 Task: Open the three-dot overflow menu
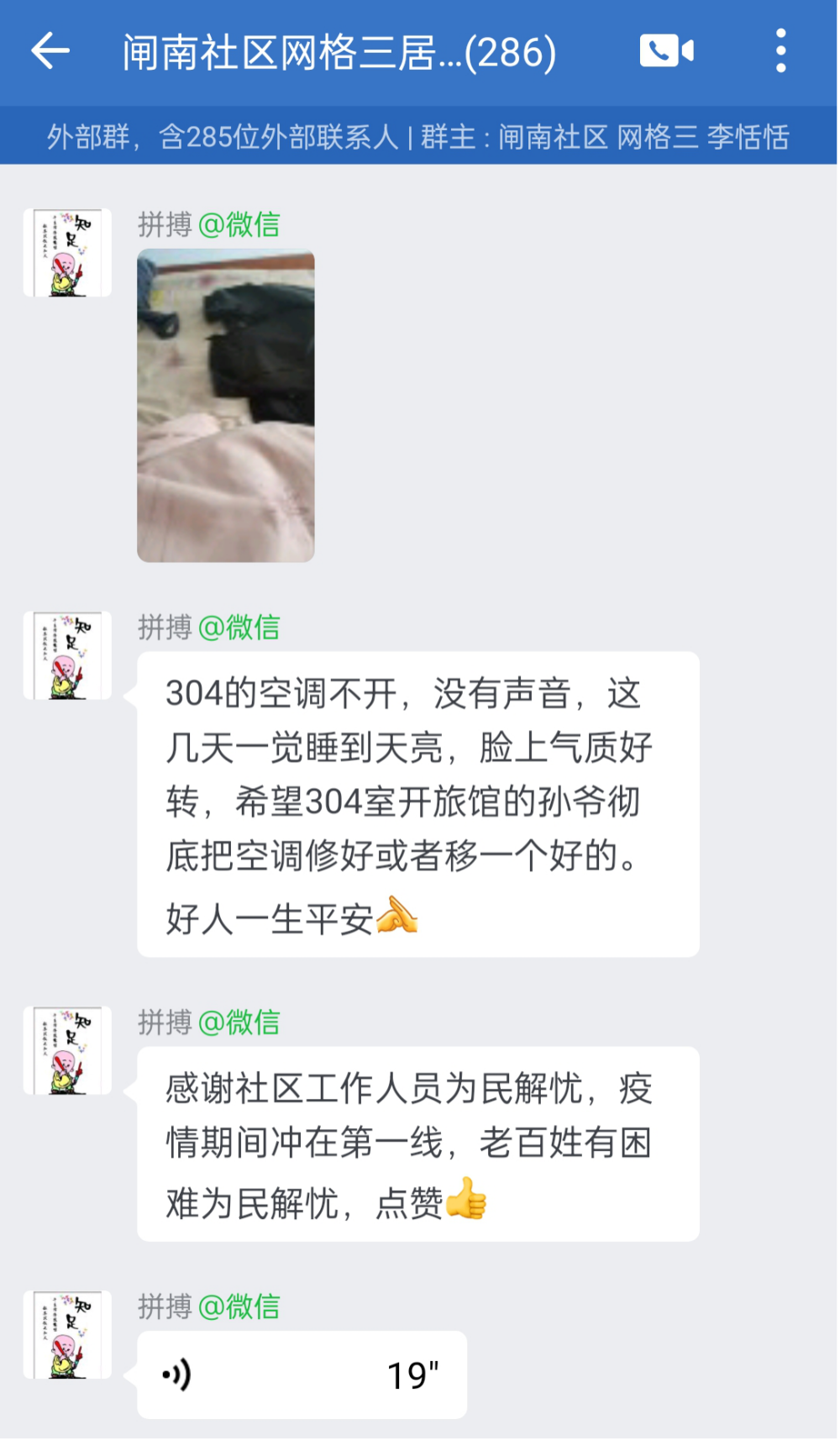point(780,51)
